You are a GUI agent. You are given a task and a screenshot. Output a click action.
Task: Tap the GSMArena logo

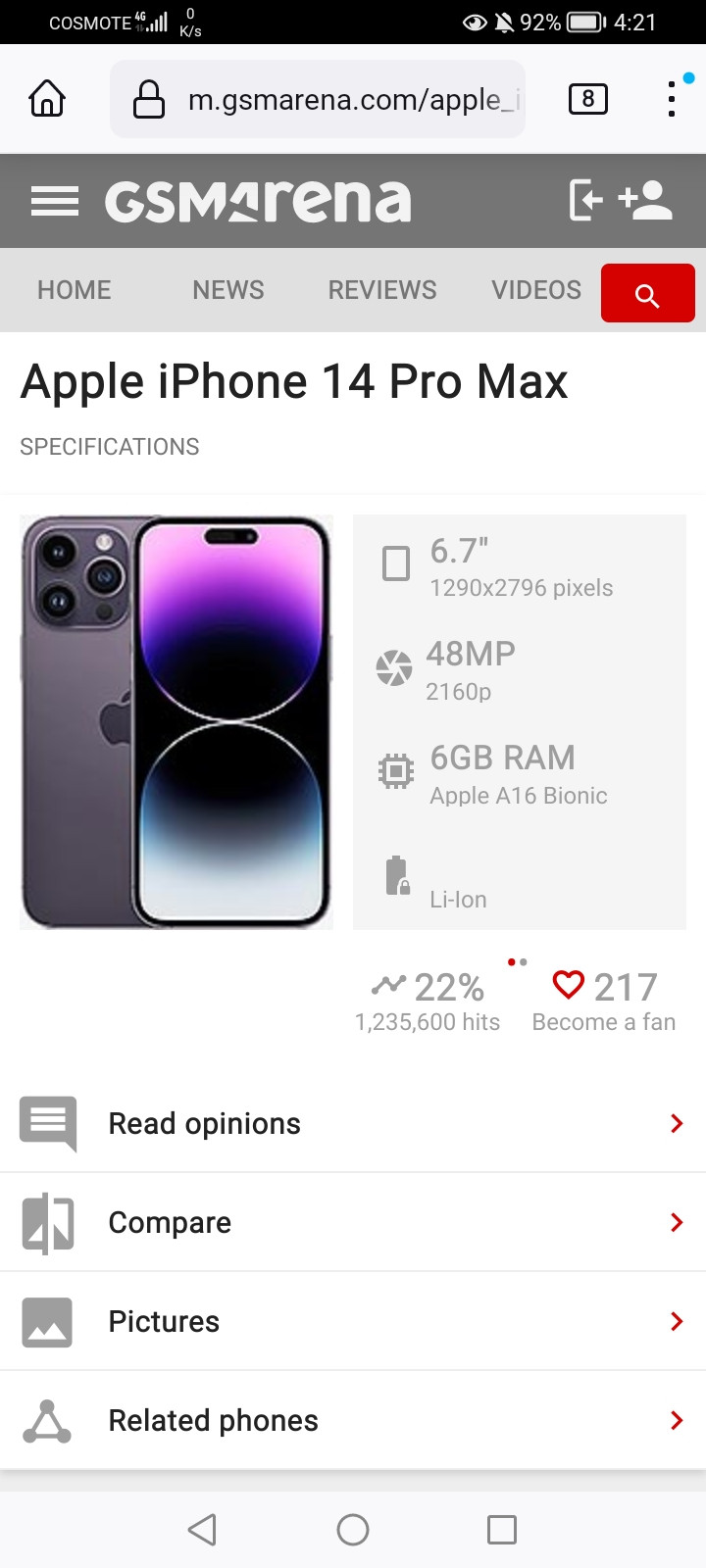[258, 201]
